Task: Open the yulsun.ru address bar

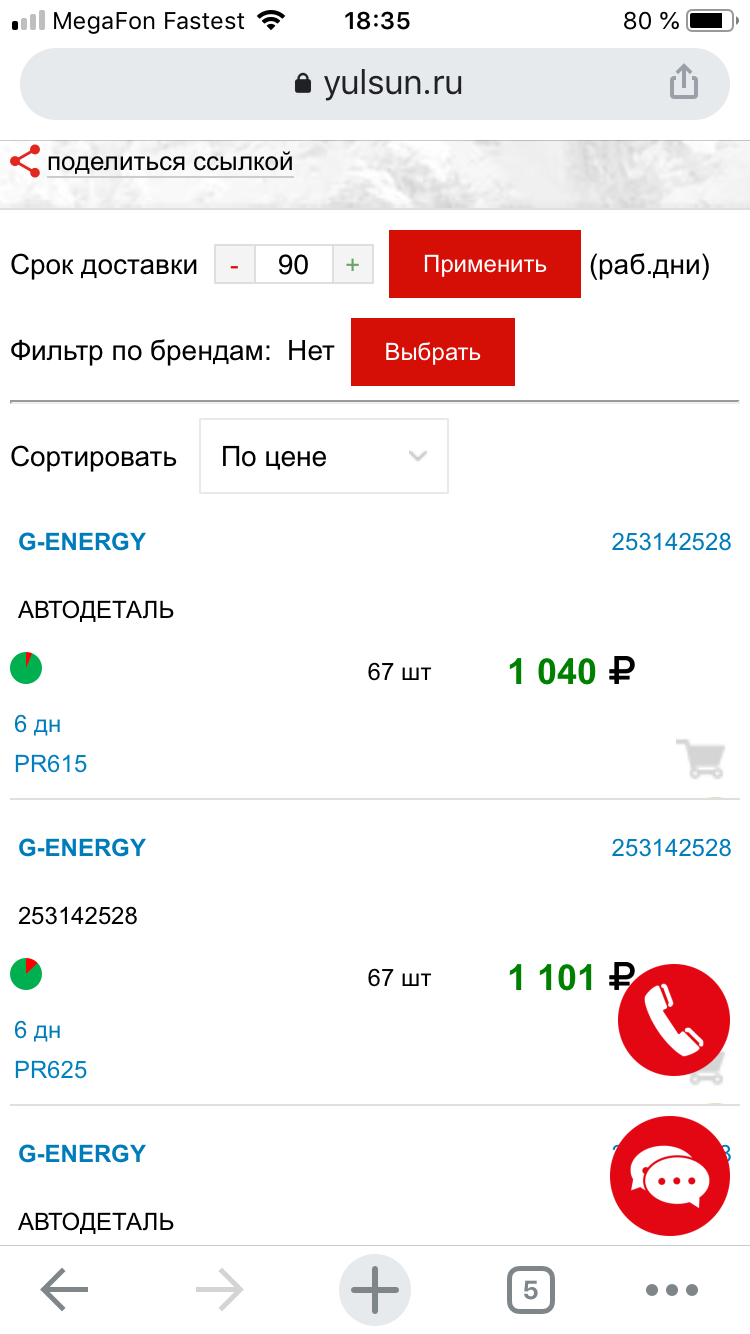Action: click(x=375, y=84)
